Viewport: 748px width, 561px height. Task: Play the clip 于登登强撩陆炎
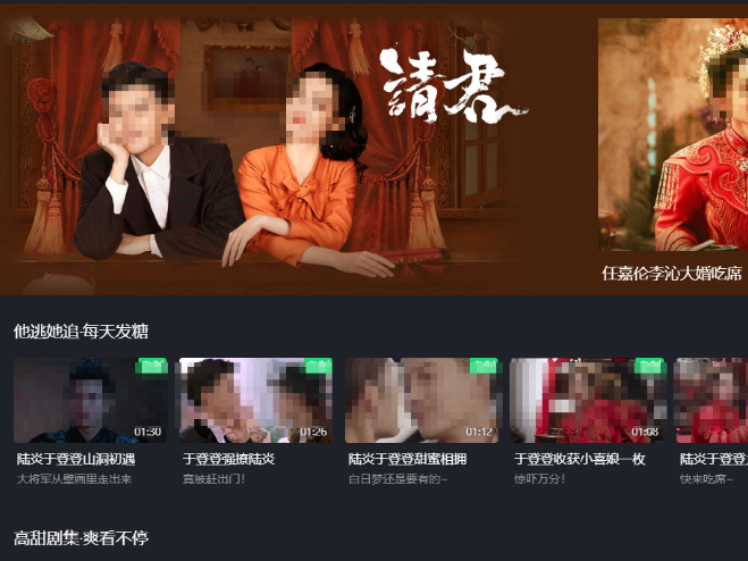point(256,401)
